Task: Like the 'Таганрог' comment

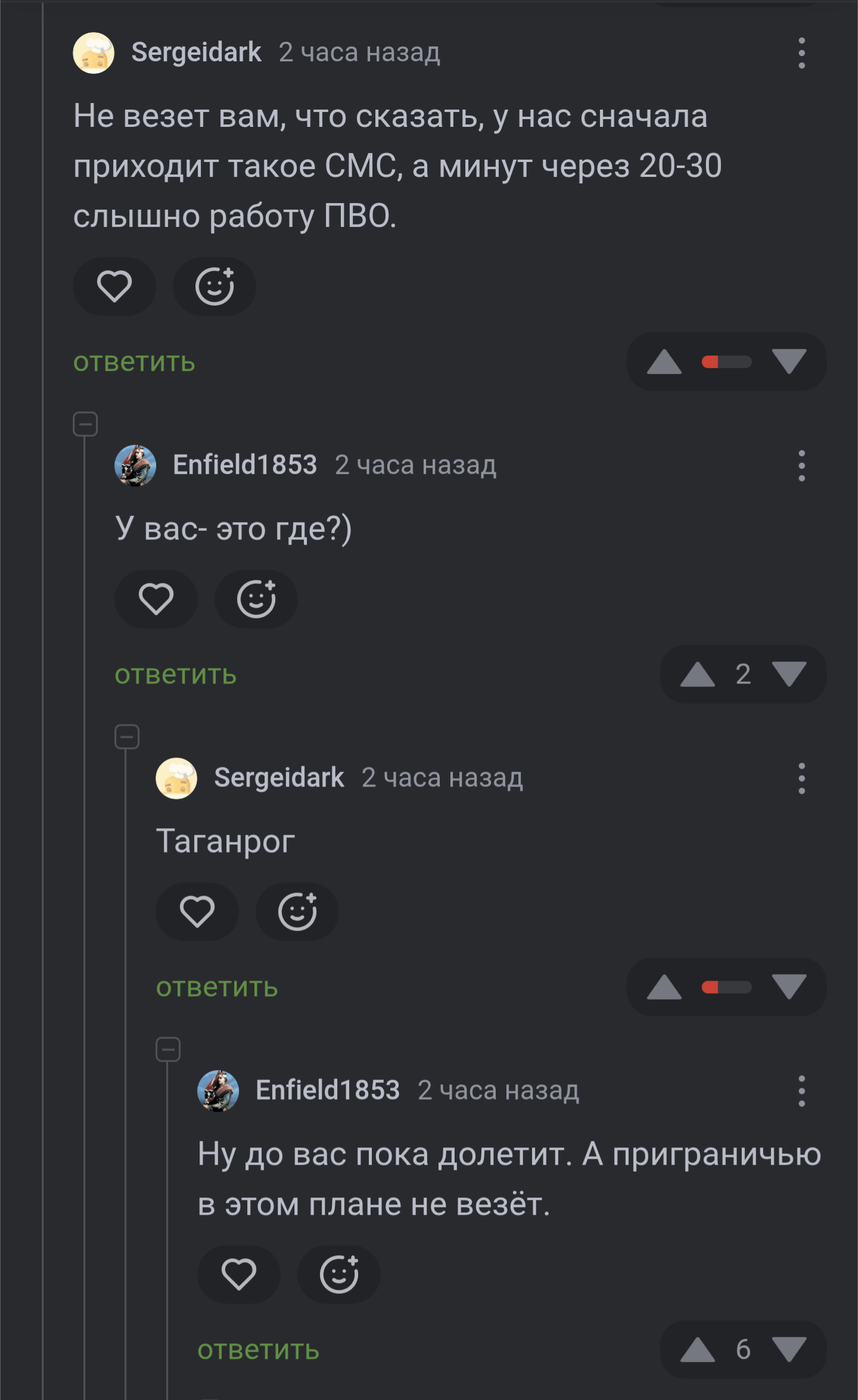Action: click(197, 912)
